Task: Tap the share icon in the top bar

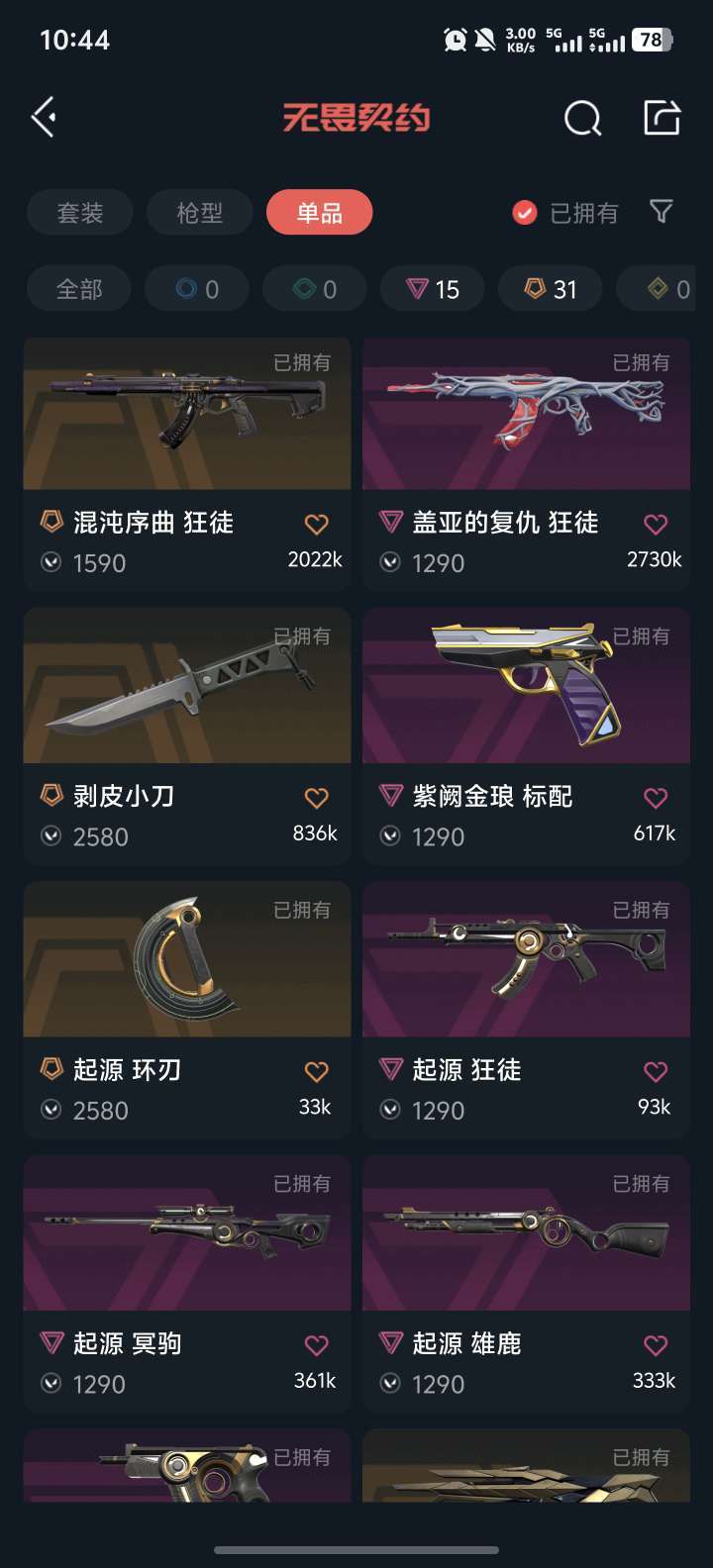Action: (x=662, y=117)
